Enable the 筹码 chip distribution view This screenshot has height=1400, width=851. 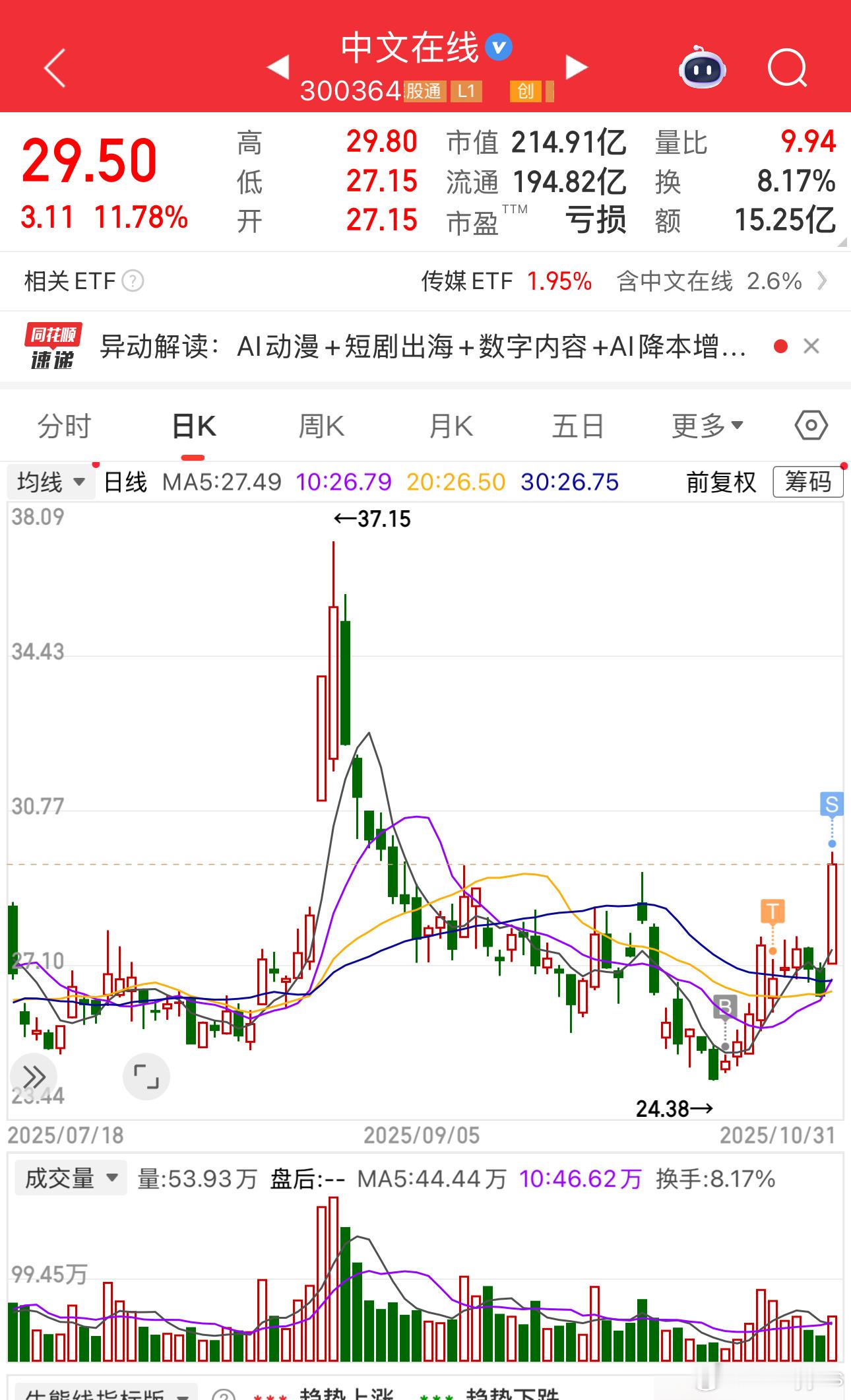[x=808, y=483]
